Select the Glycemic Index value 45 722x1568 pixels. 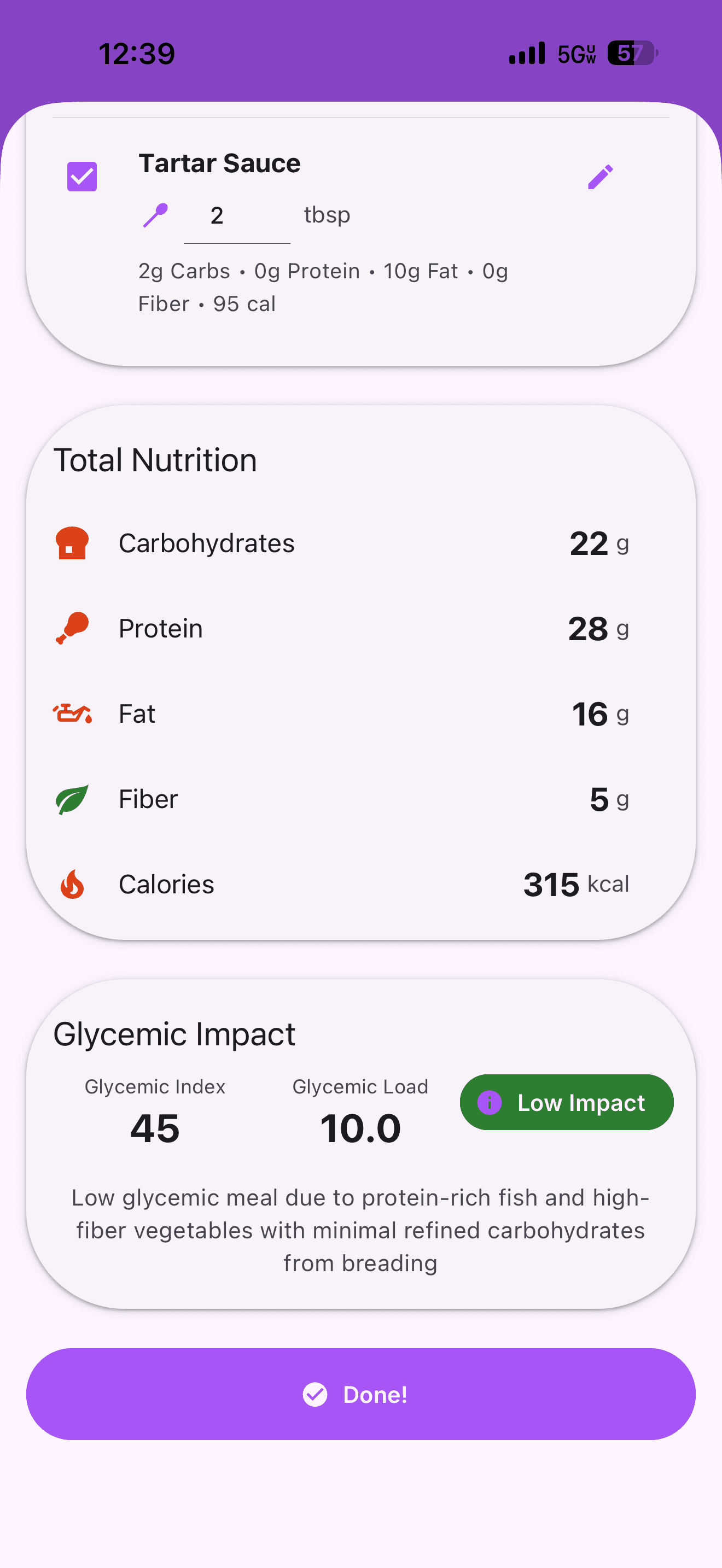pyautogui.click(x=155, y=1128)
